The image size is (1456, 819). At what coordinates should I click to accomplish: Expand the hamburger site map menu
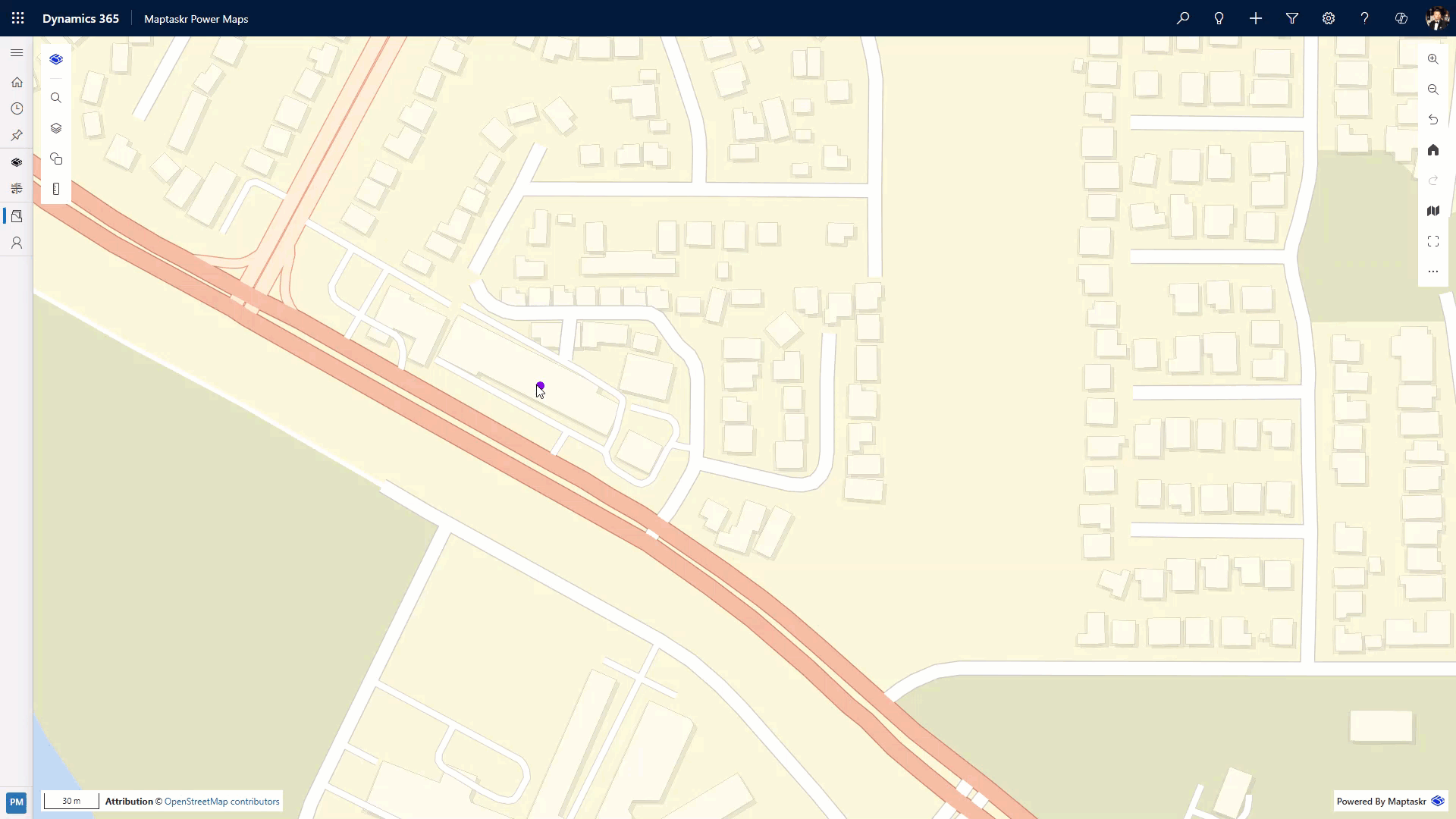(x=17, y=53)
